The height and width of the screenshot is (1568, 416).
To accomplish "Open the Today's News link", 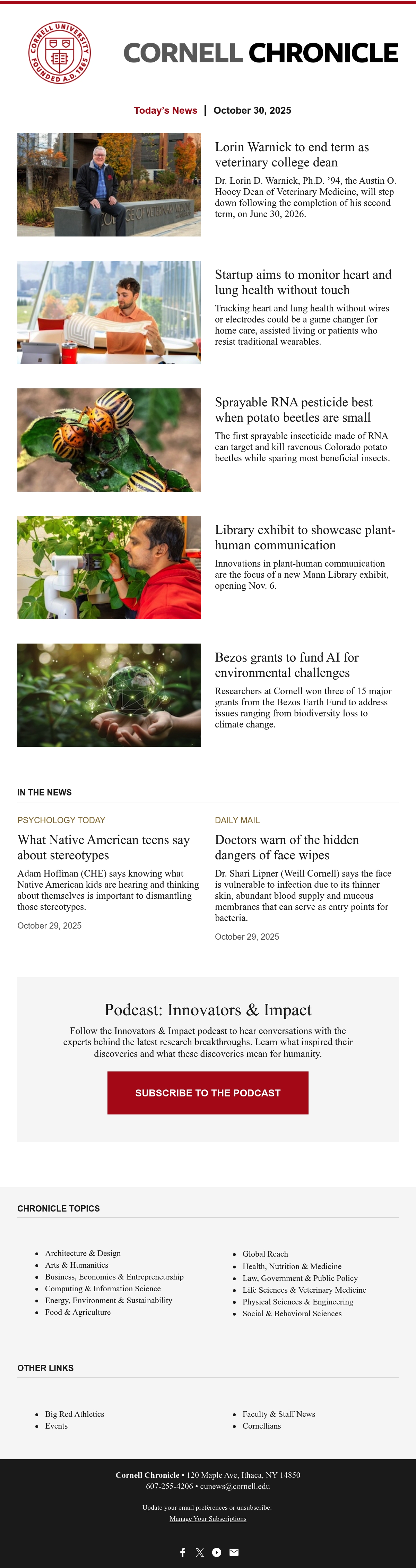I will [x=165, y=110].
